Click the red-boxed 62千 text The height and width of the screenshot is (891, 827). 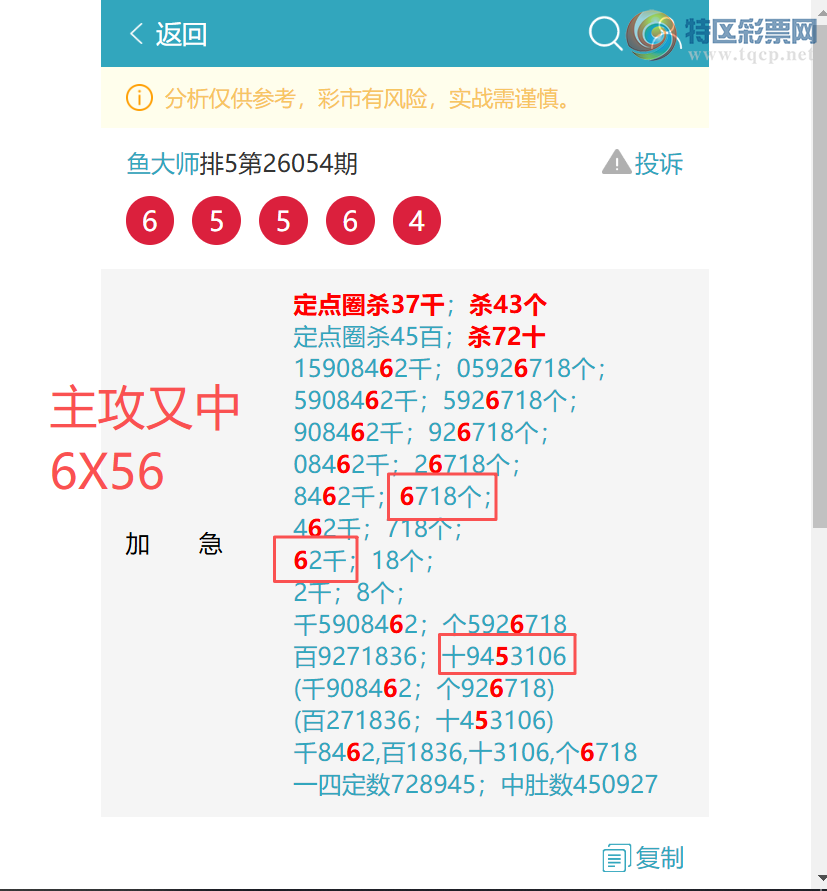[315, 560]
